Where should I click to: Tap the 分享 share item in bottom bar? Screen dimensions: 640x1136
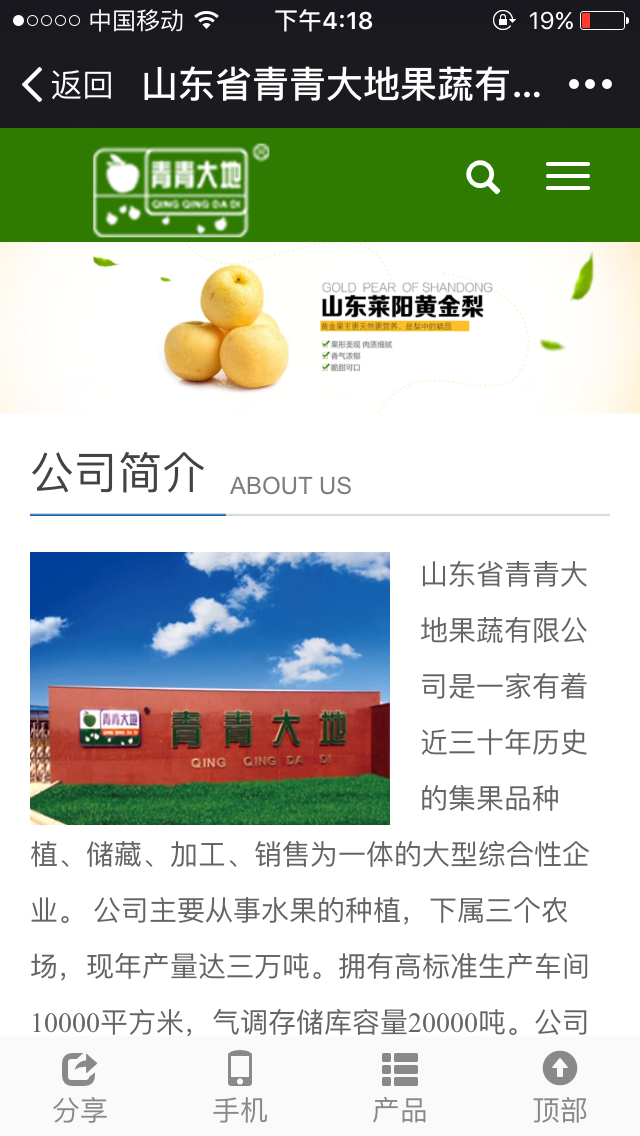(x=80, y=1087)
